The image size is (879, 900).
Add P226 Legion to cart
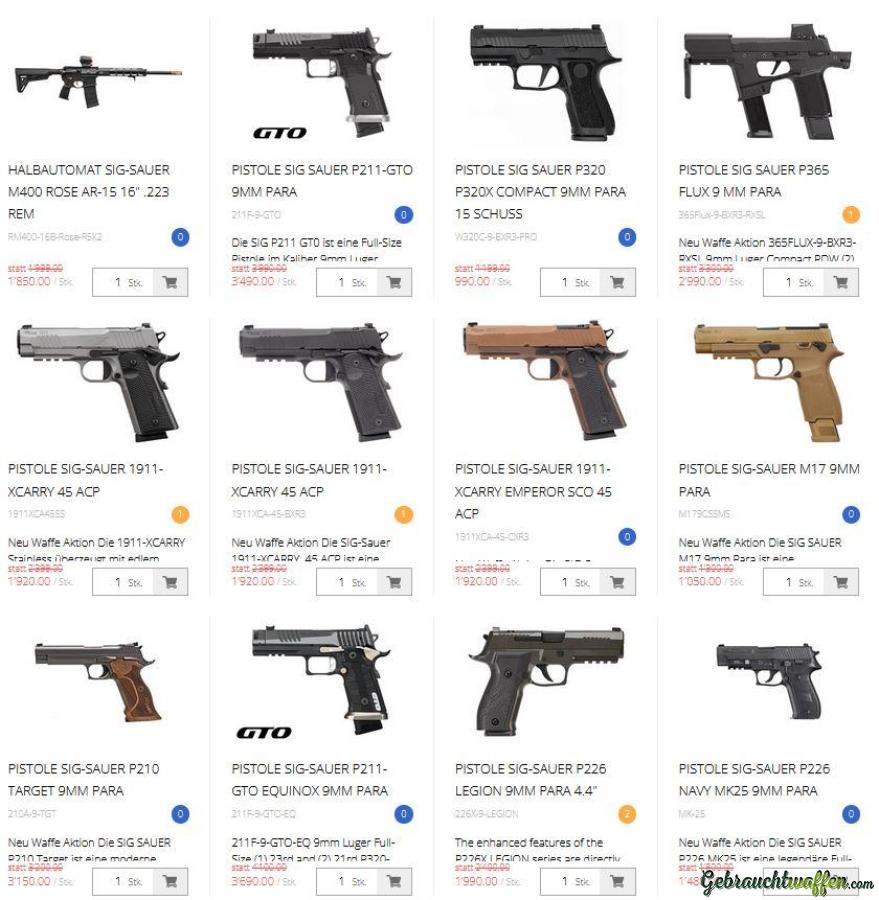pos(617,881)
